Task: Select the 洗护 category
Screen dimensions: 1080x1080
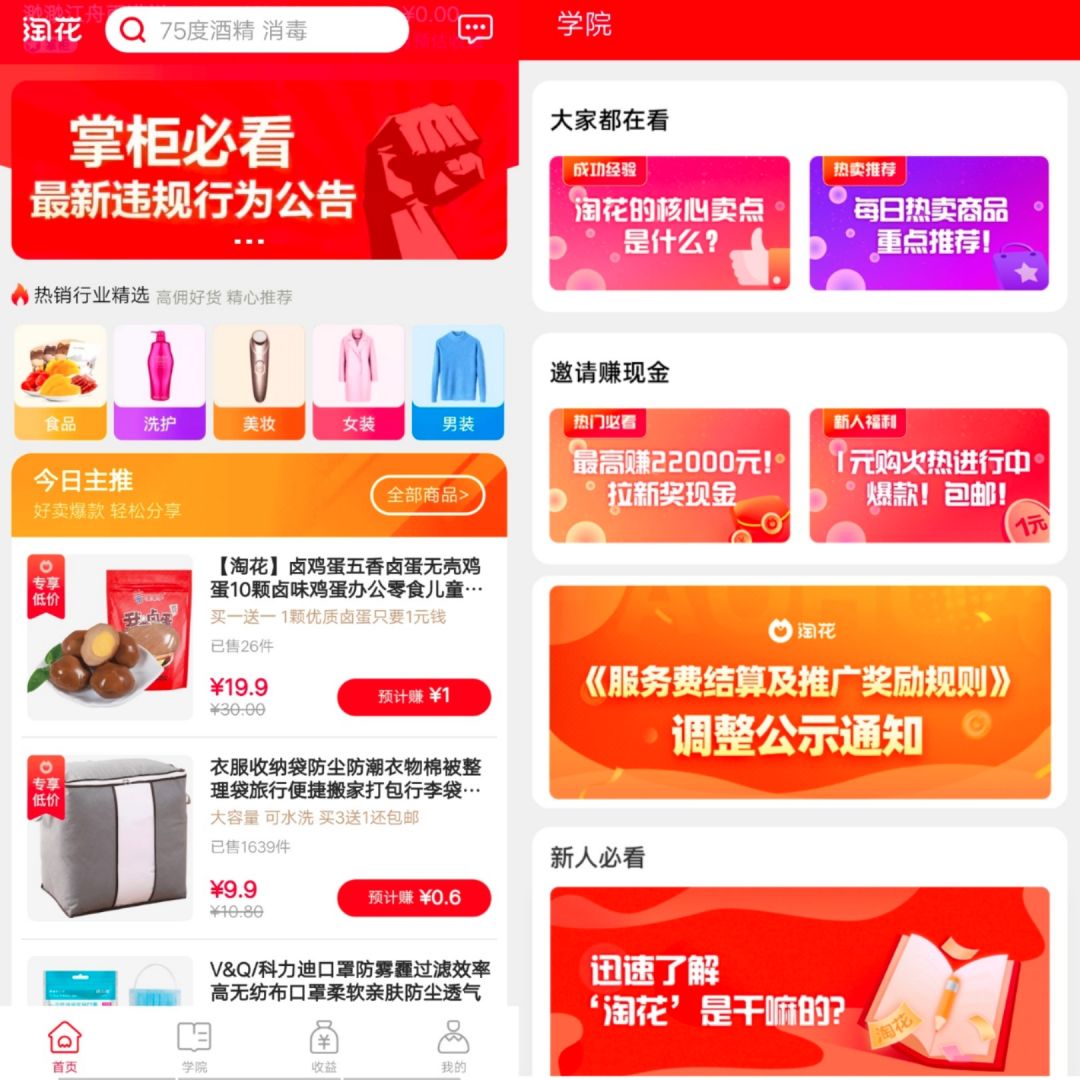Action: tap(159, 382)
